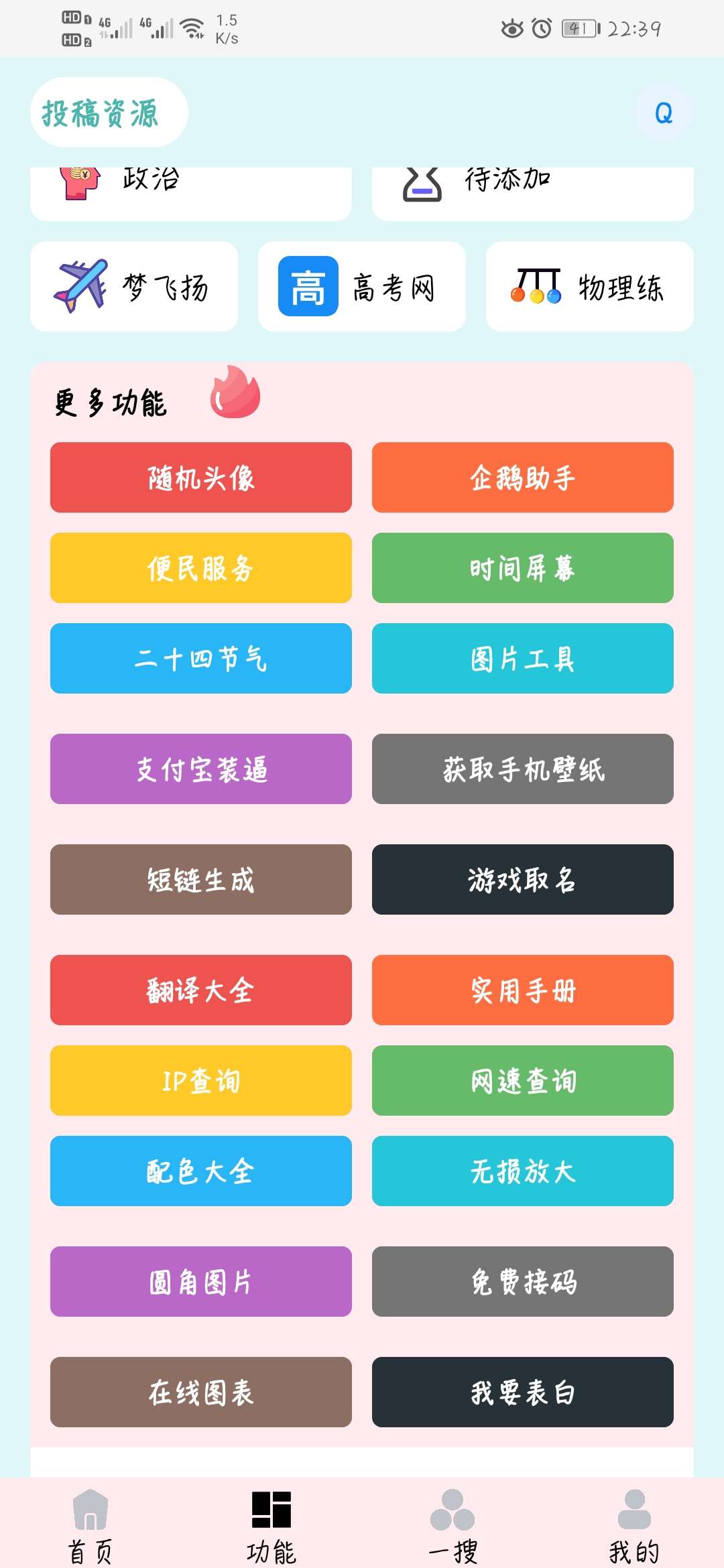Open 翻译大全

tap(201, 990)
